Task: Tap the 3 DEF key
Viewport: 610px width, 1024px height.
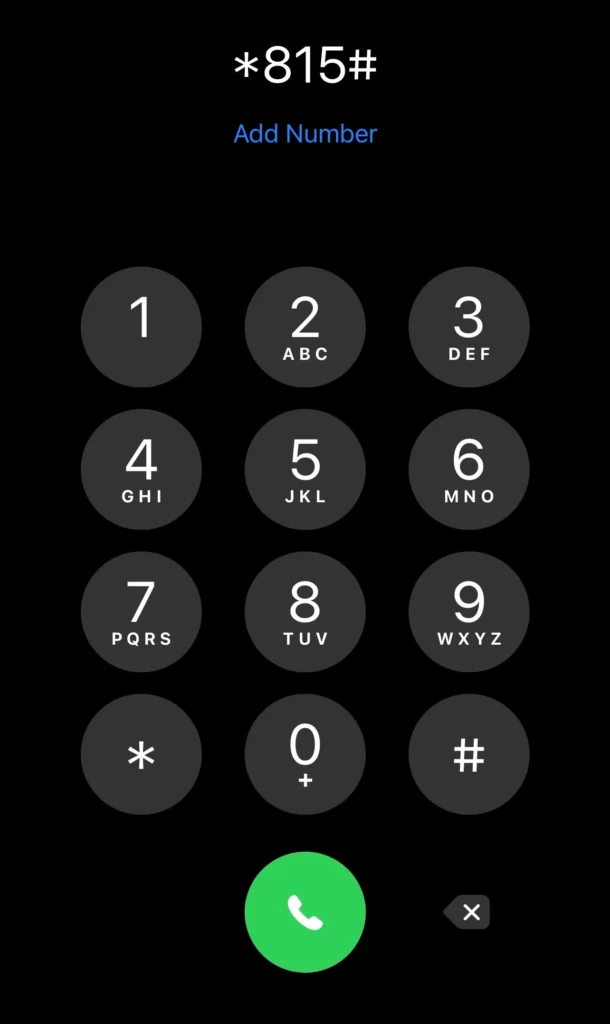Action: point(469,327)
